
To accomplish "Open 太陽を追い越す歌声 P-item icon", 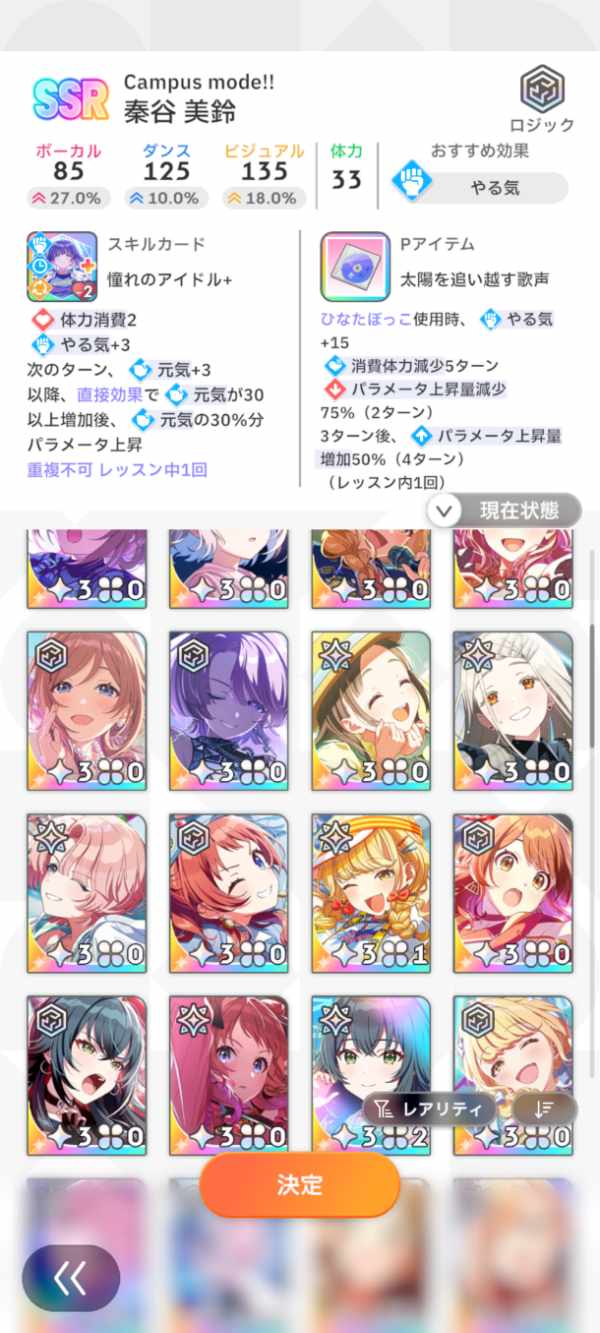I will point(355,267).
